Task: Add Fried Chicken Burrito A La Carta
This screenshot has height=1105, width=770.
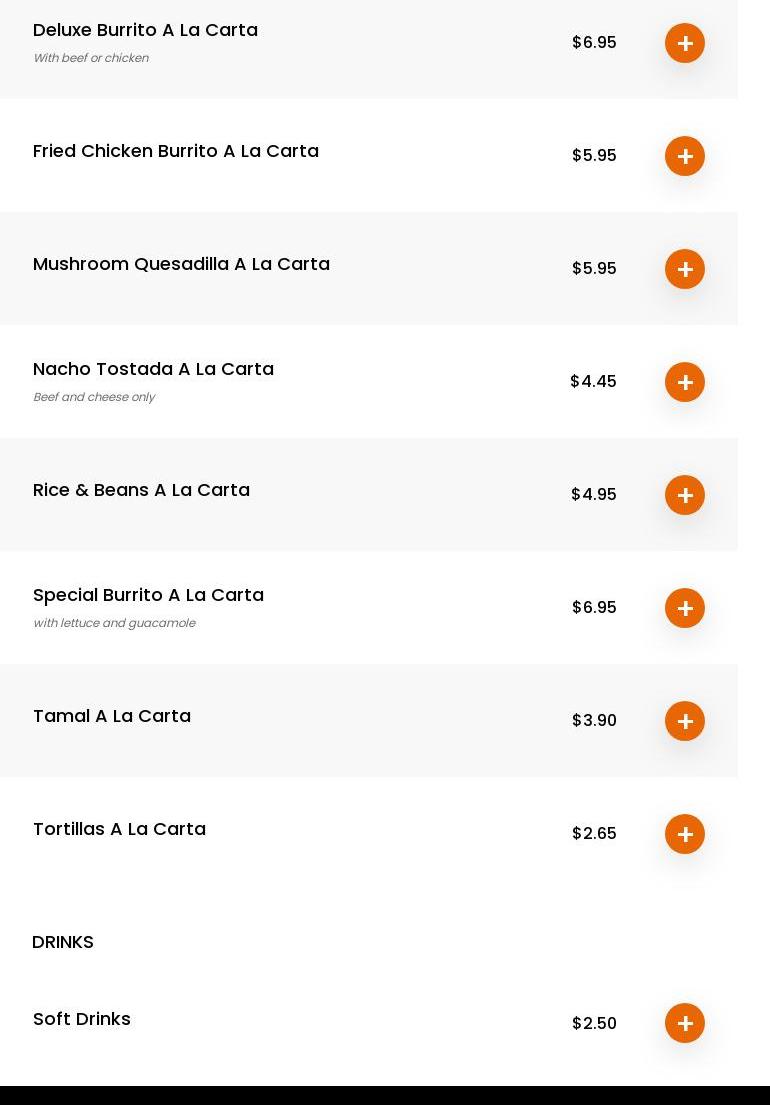Action: tap(685, 156)
